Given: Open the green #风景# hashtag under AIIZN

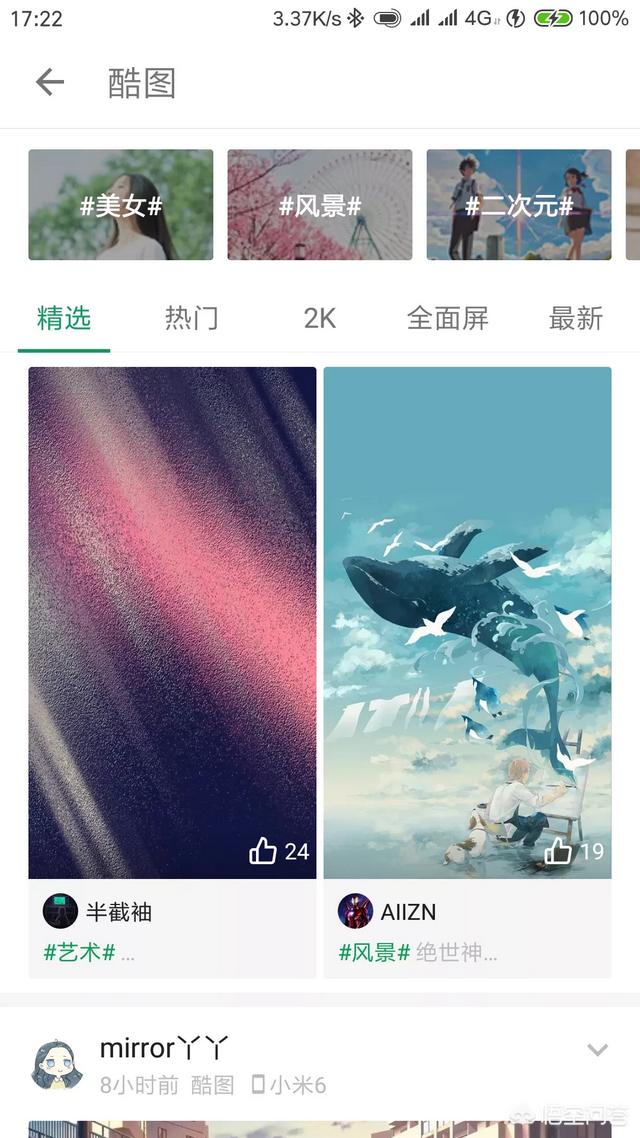Looking at the screenshot, I should [374, 952].
